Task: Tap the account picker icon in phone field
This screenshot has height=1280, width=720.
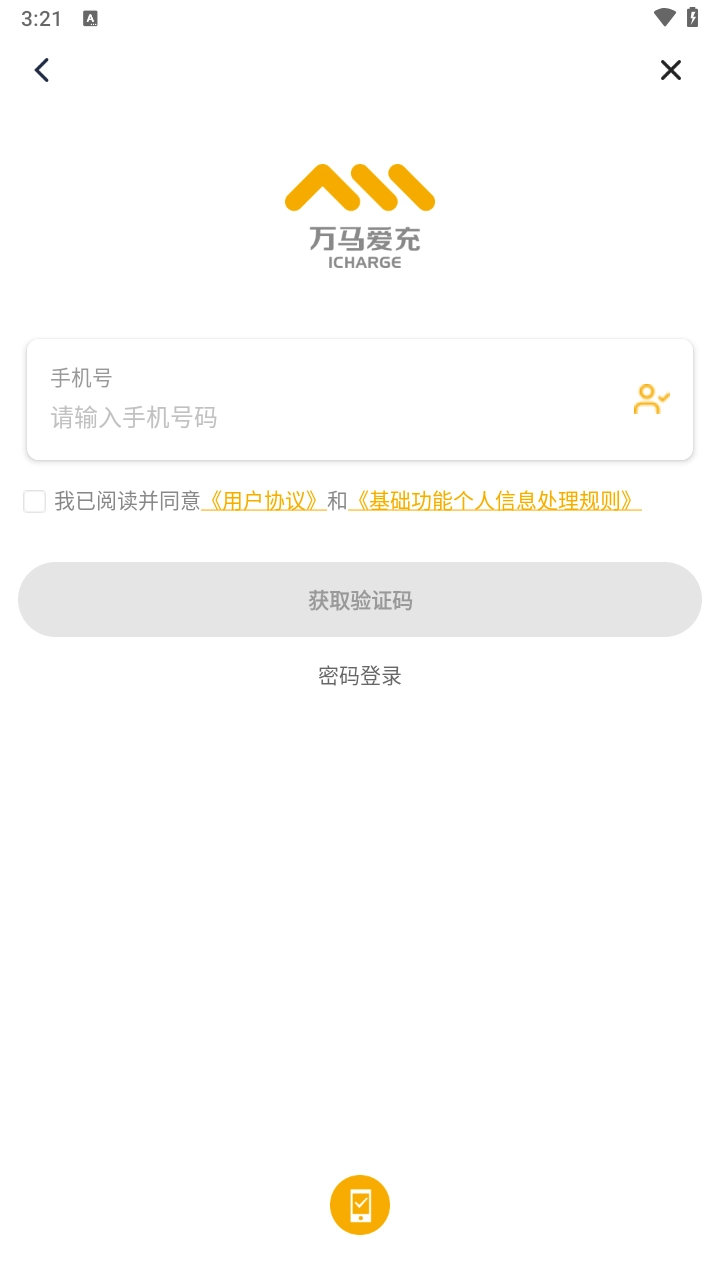Action: tap(651, 400)
